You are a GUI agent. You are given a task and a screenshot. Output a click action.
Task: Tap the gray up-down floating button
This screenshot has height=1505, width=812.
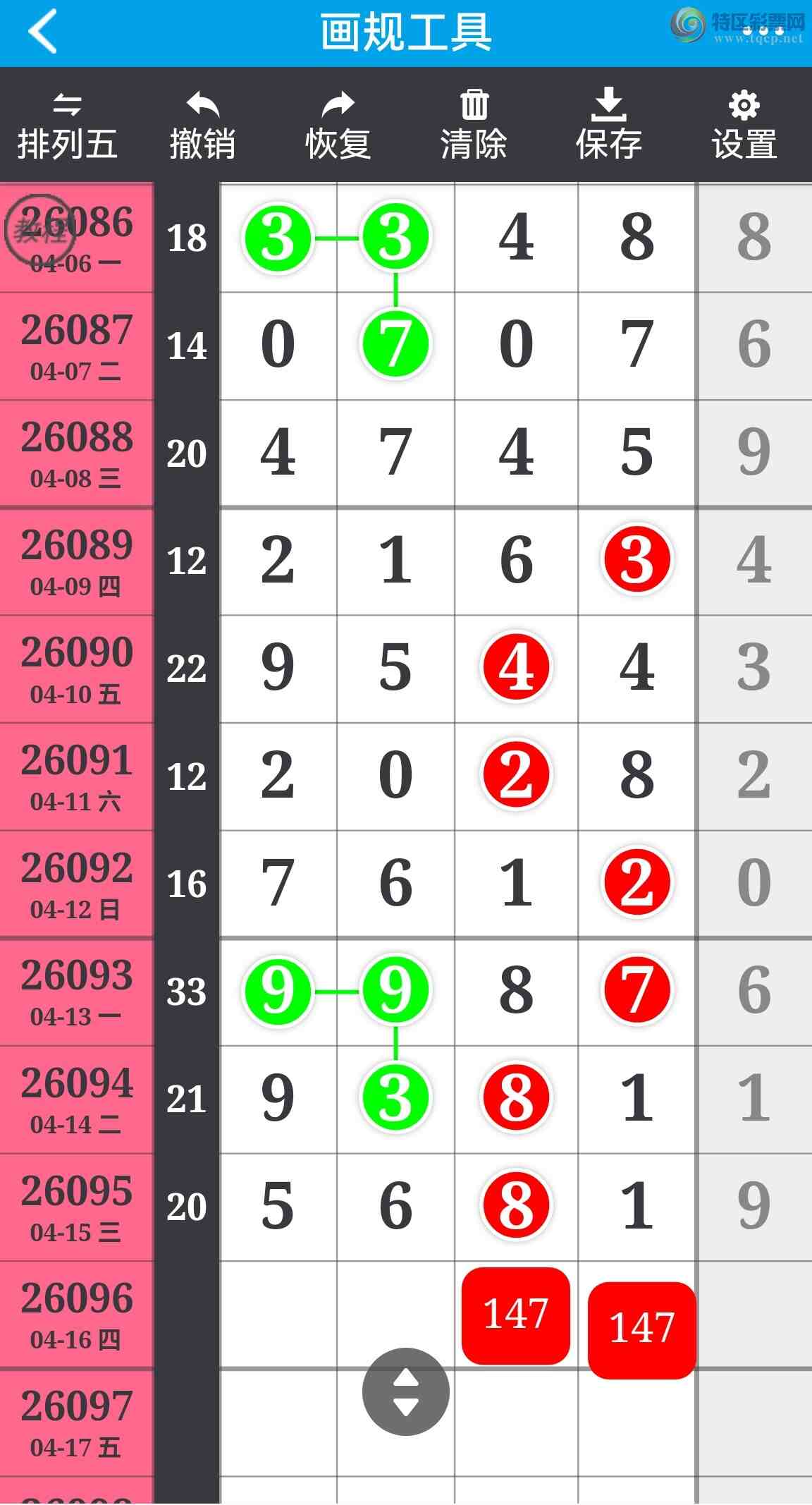tap(405, 1391)
